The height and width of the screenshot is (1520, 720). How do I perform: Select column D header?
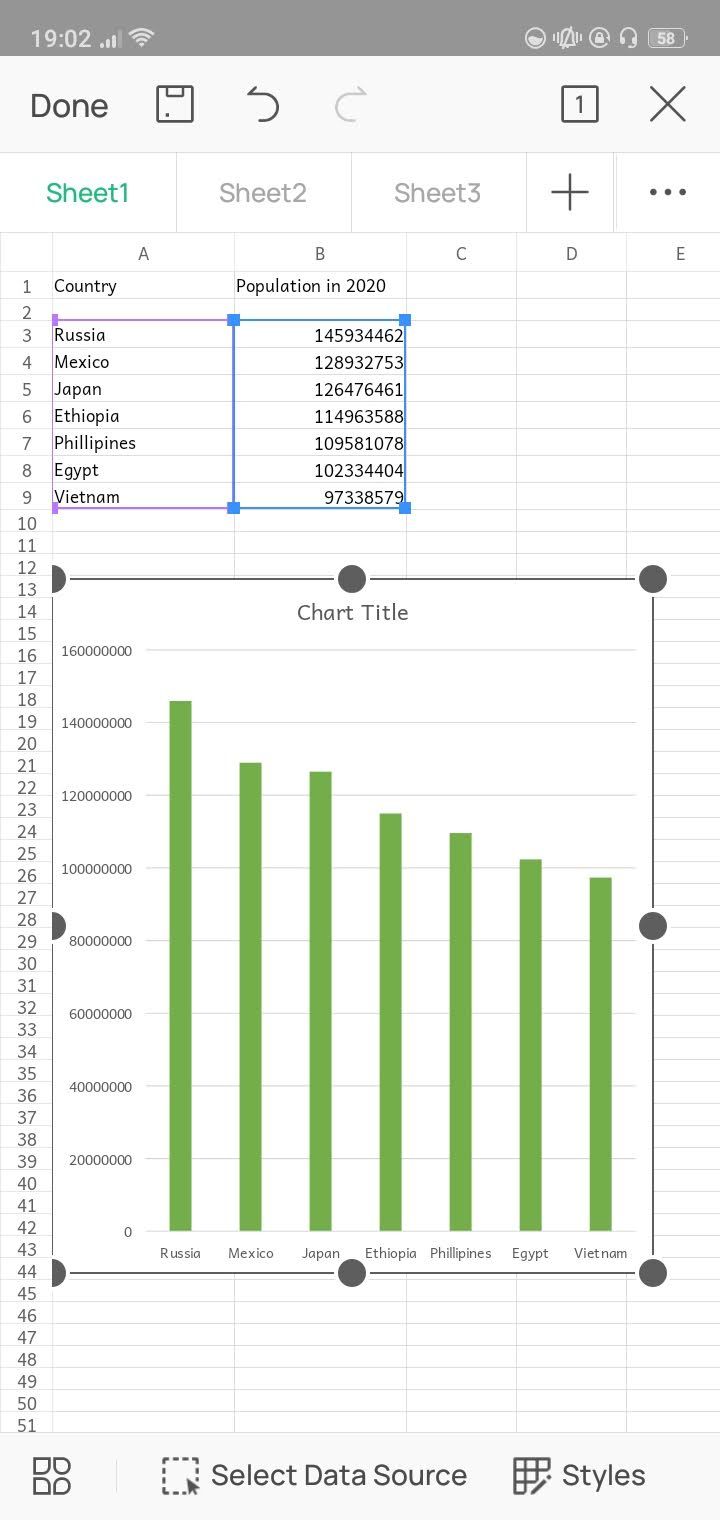point(571,254)
